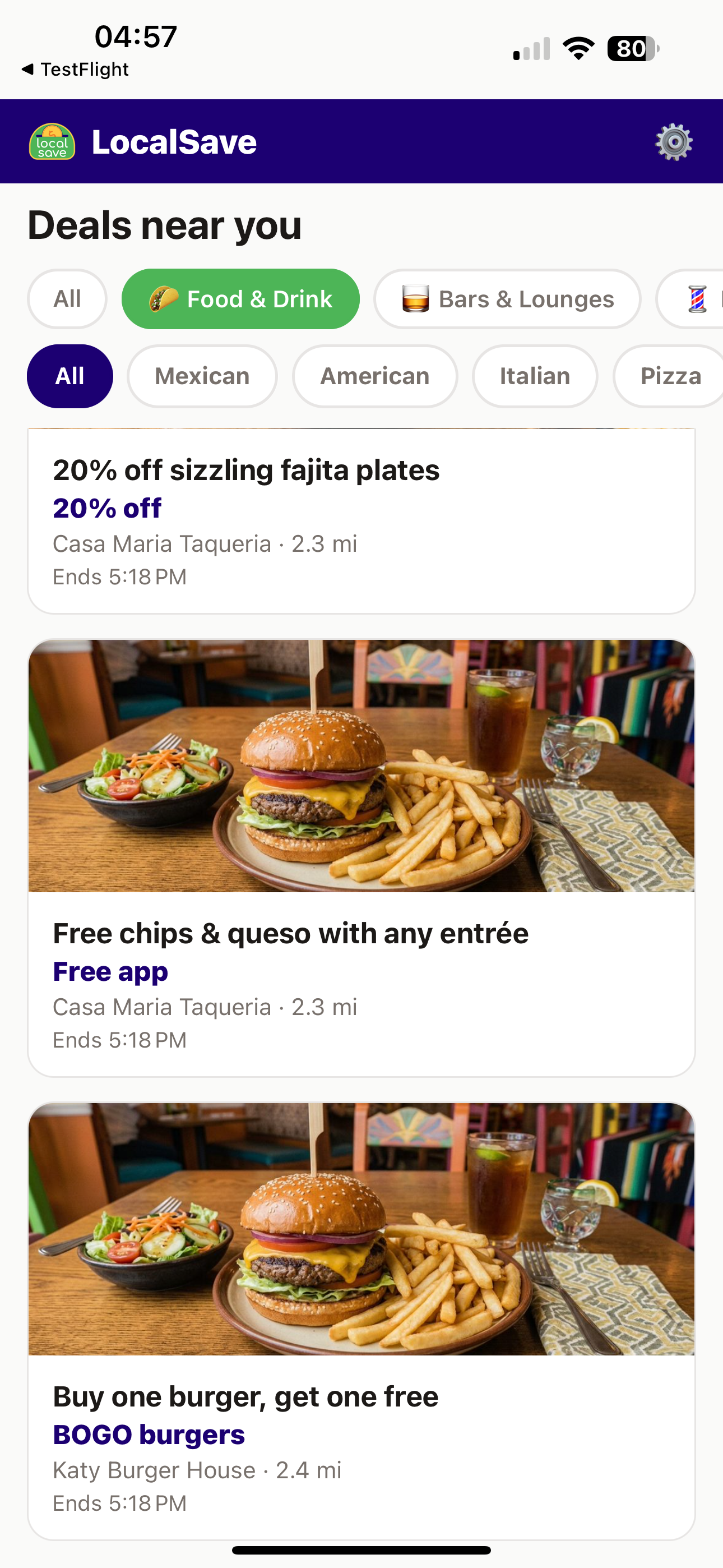Image resolution: width=723 pixels, height=1568 pixels.
Task: View the free chips & queso deal
Action: click(361, 857)
